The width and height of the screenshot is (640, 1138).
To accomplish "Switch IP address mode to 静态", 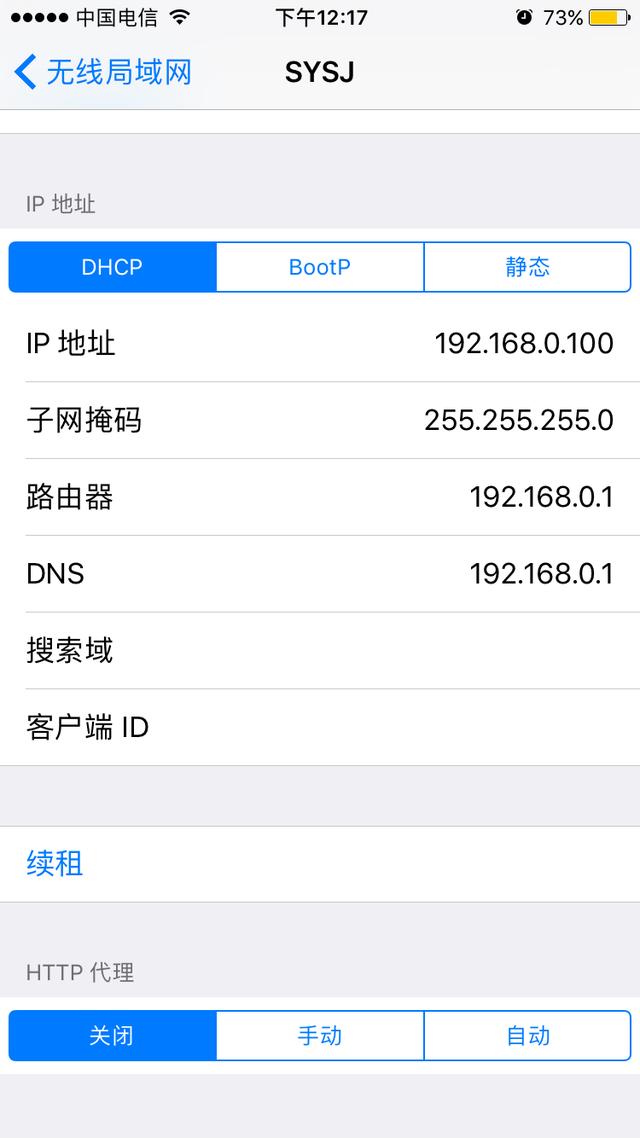I will [527, 267].
